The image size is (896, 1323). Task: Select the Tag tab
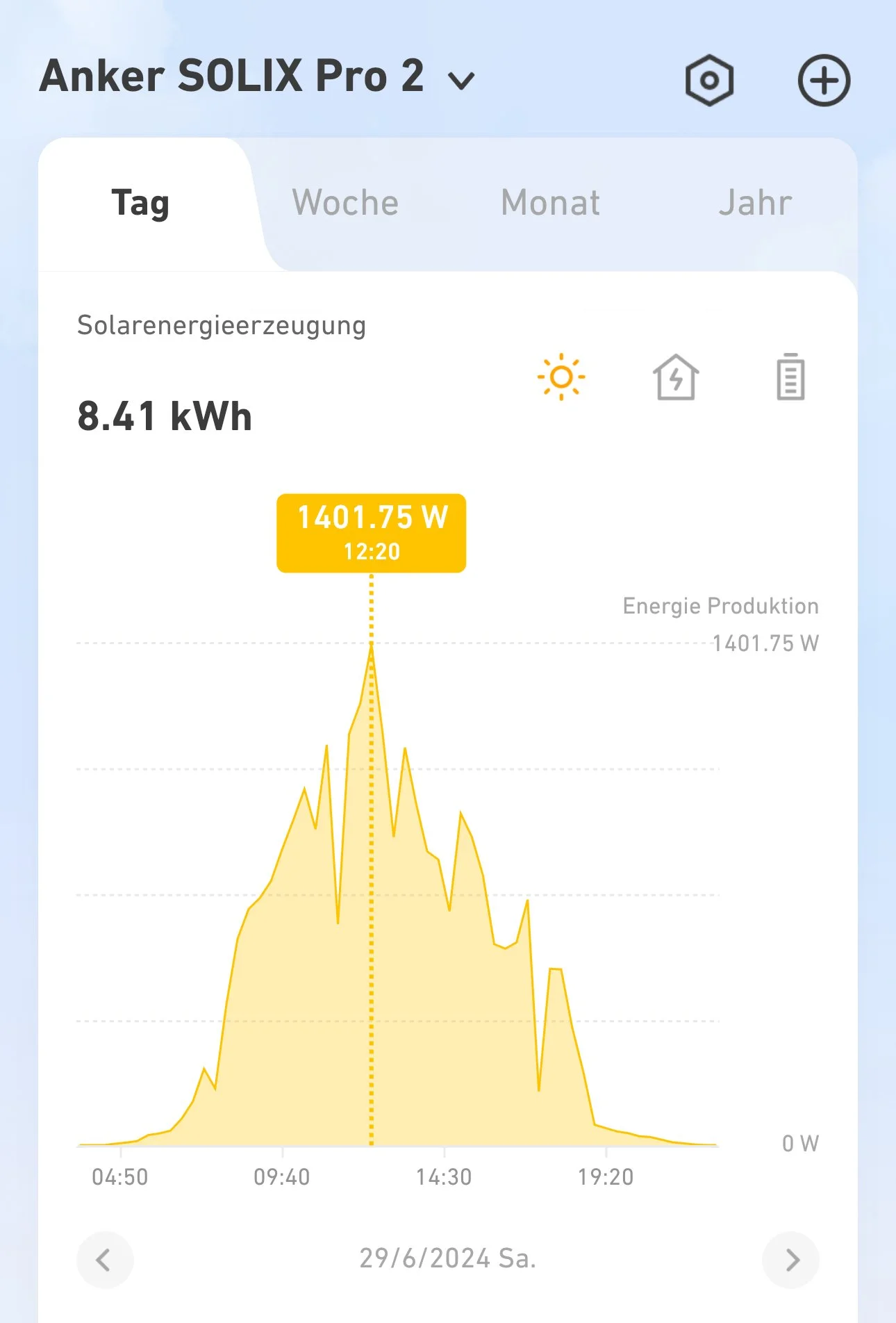(x=140, y=203)
